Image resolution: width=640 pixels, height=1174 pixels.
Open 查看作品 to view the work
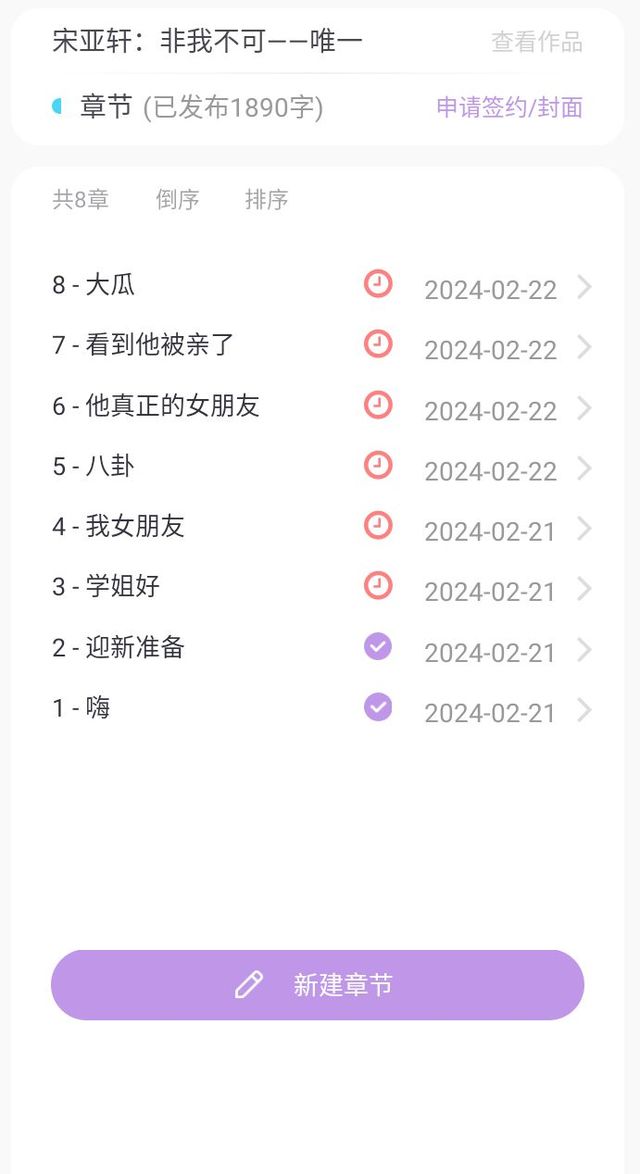(536, 42)
